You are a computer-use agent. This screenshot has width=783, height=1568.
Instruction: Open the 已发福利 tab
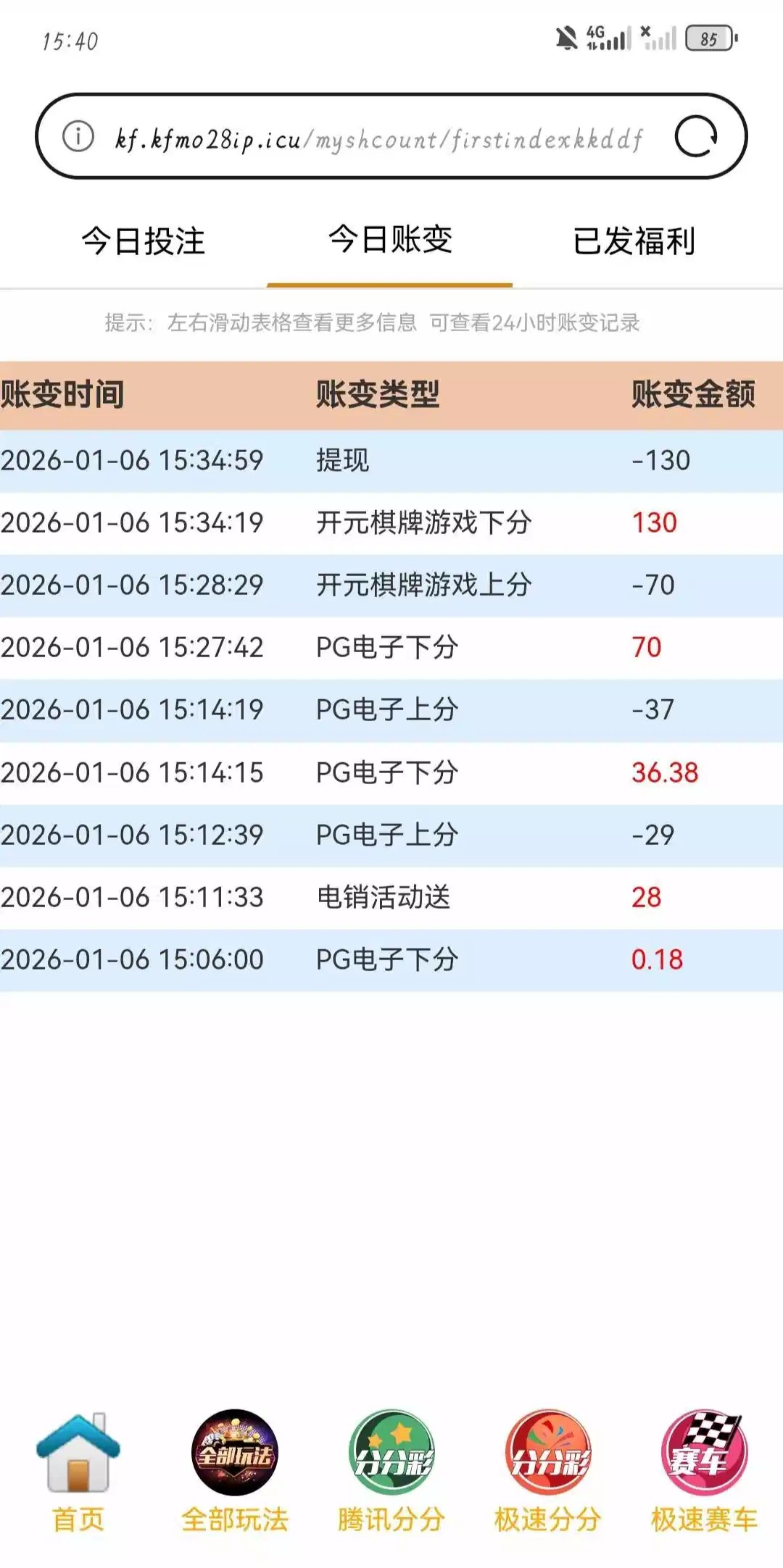tap(634, 241)
